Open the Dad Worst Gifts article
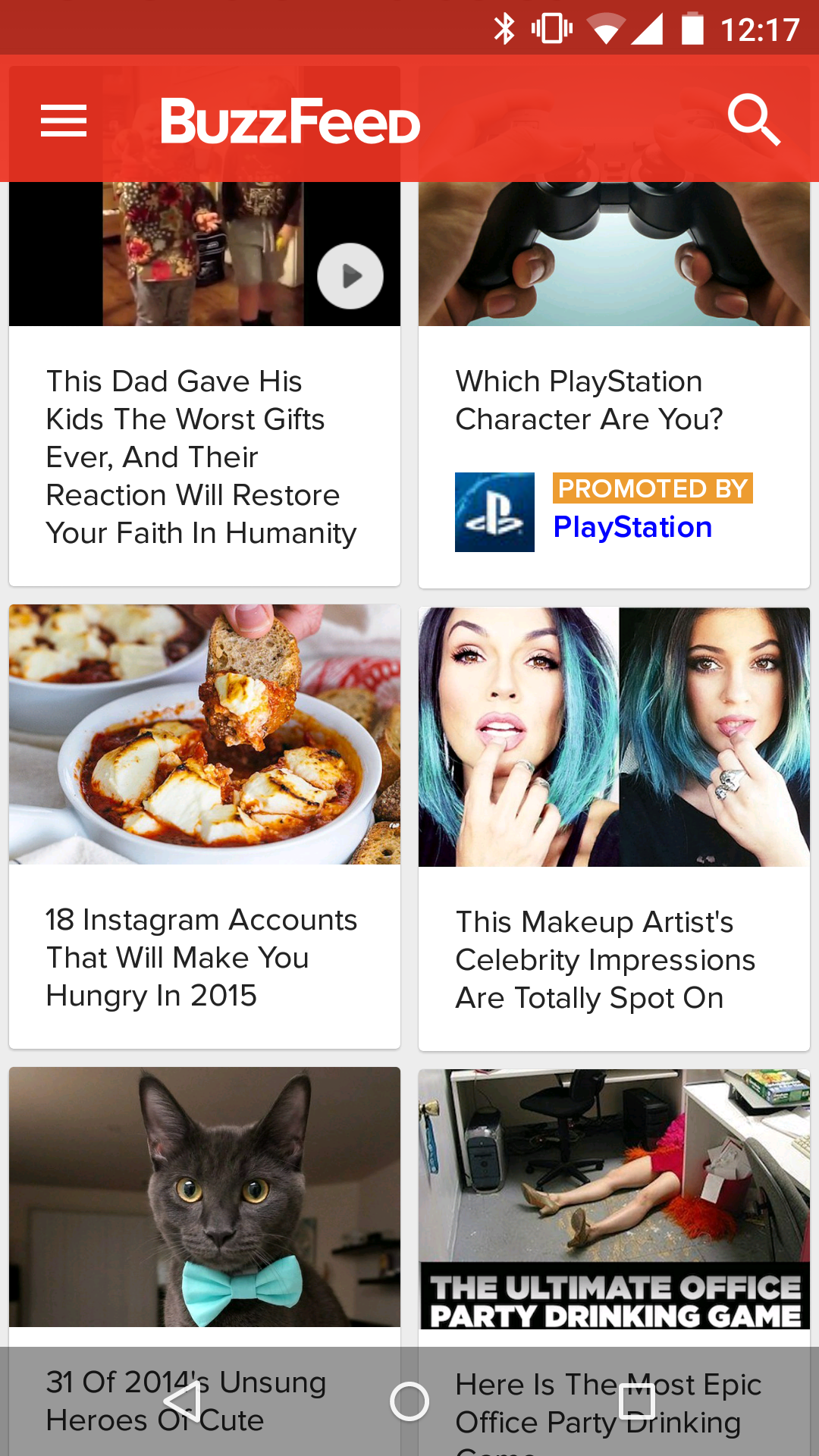Viewport: 819px width, 1456px height. tap(201, 457)
